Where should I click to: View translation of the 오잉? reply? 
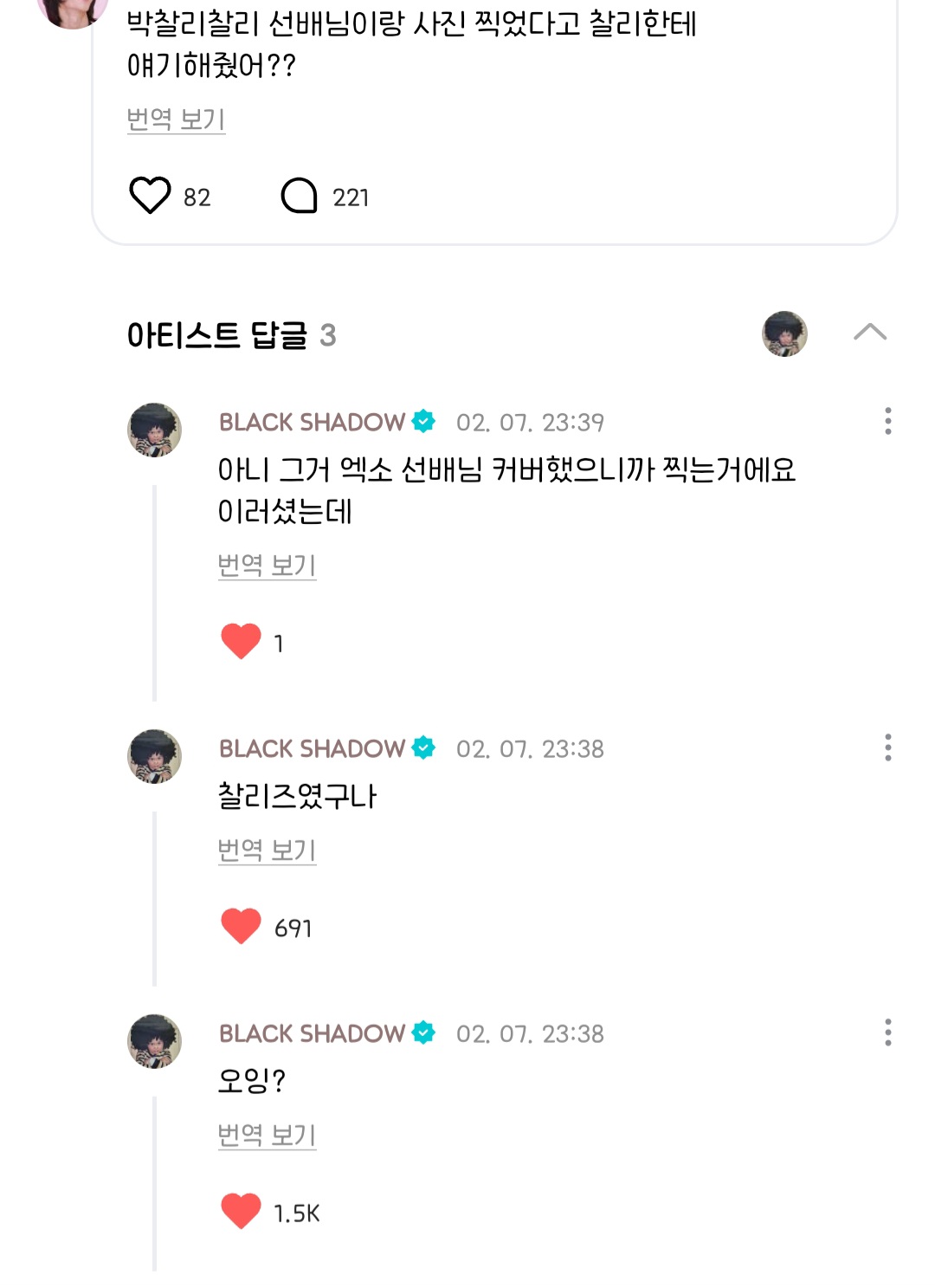pos(267,1135)
